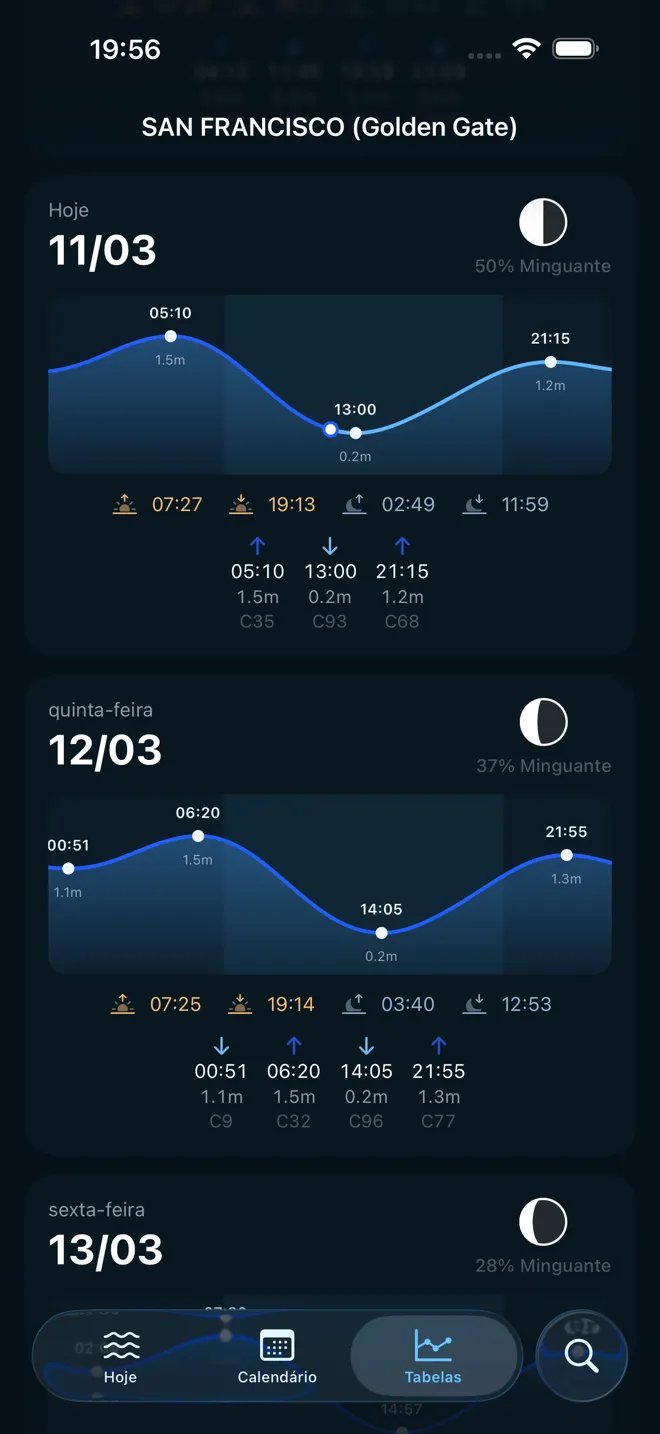Open the search magnifier button

click(x=581, y=1355)
